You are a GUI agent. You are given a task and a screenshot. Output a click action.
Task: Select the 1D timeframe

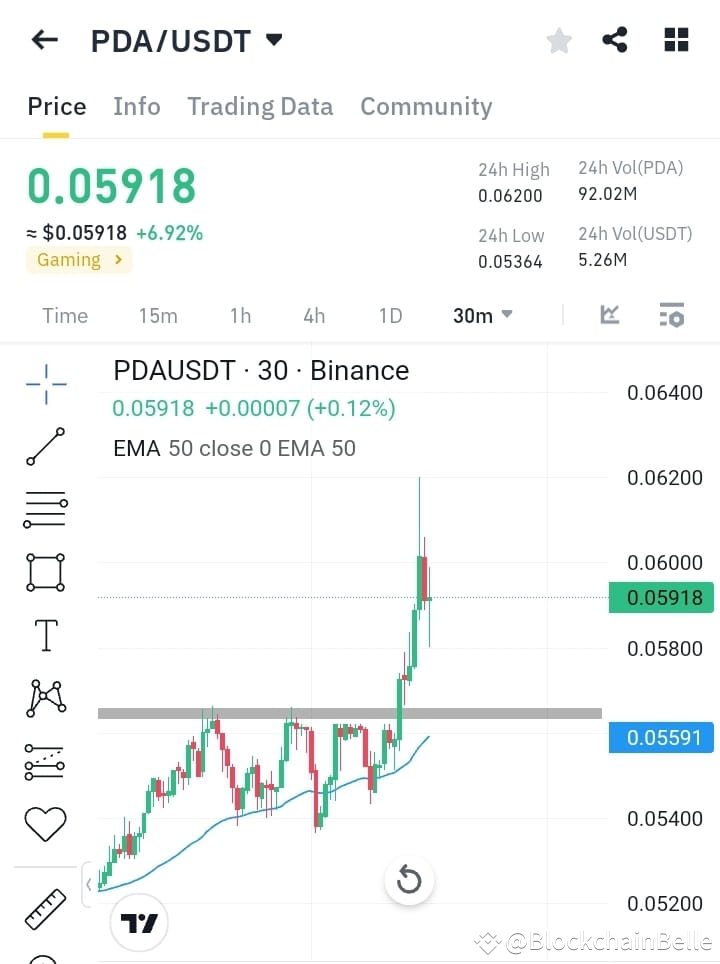pos(390,315)
